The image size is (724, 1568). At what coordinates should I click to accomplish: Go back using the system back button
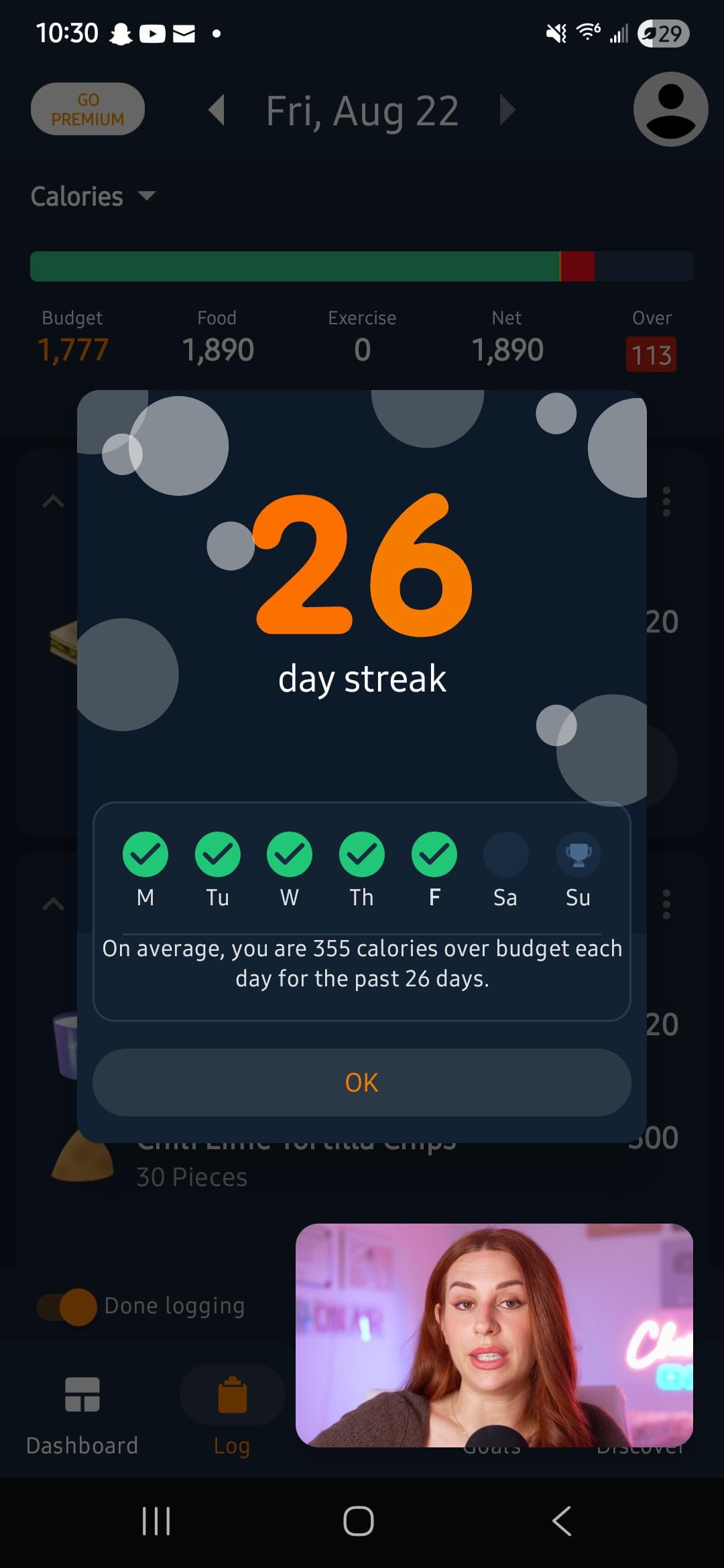[x=562, y=1520]
